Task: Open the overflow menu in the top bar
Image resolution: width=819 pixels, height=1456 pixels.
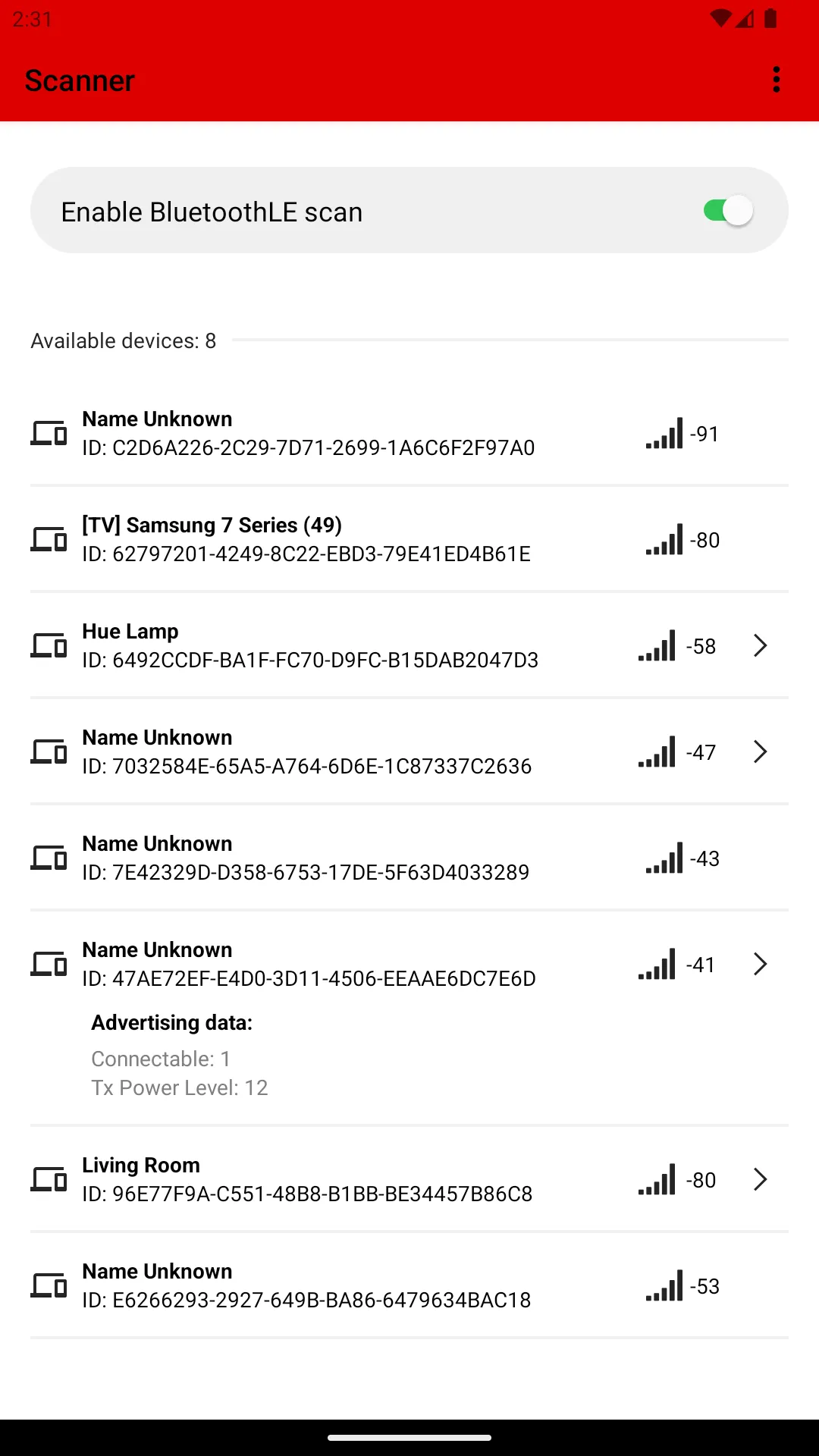Action: tap(777, 80)
